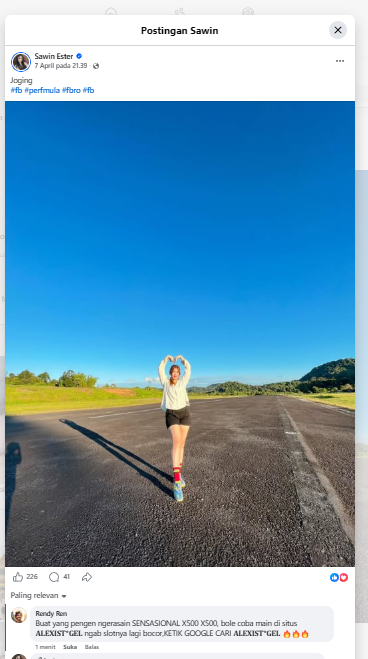Open Sawin Ester's profile picture
Viewport: 368px width, 659px height.
pos(21,62)
